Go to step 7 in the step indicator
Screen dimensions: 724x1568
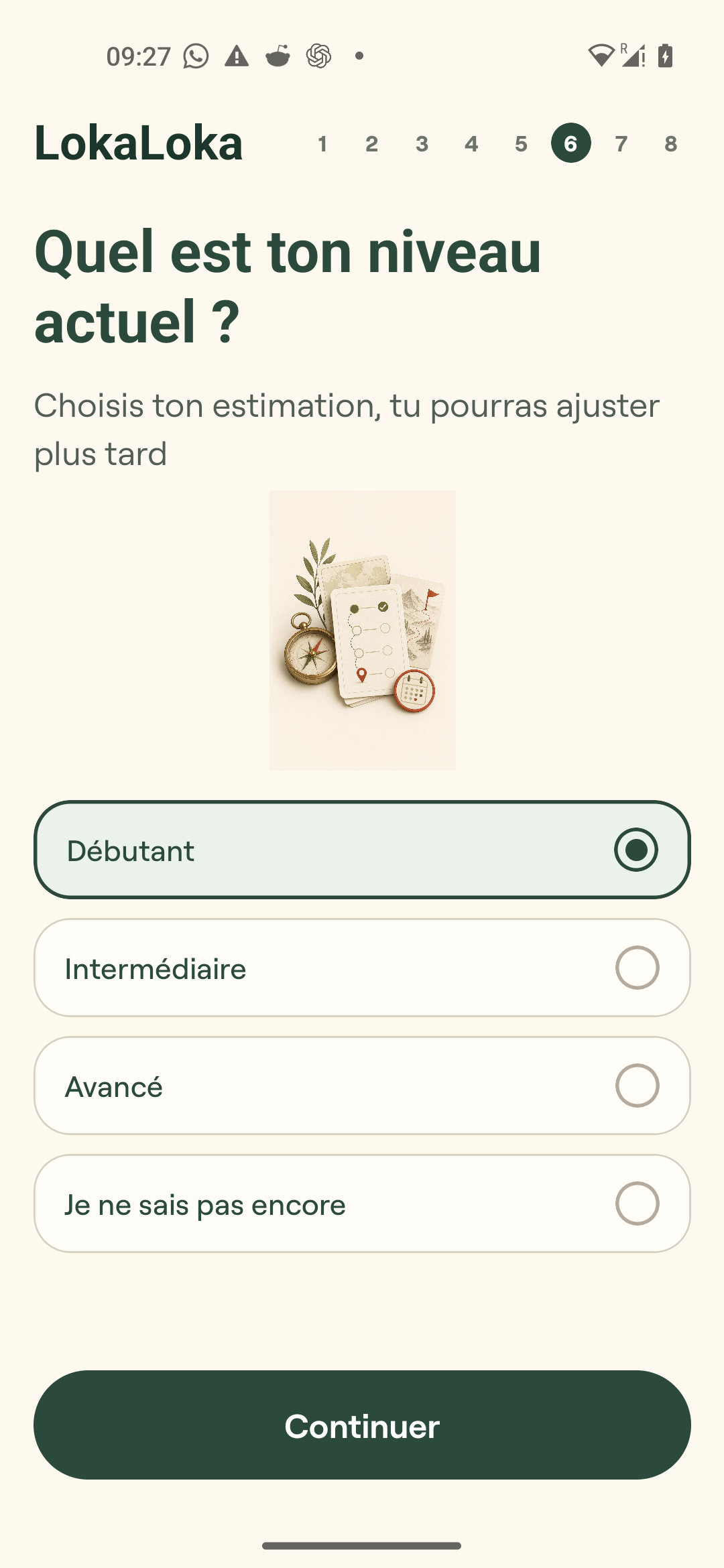(x=621, y=143)
